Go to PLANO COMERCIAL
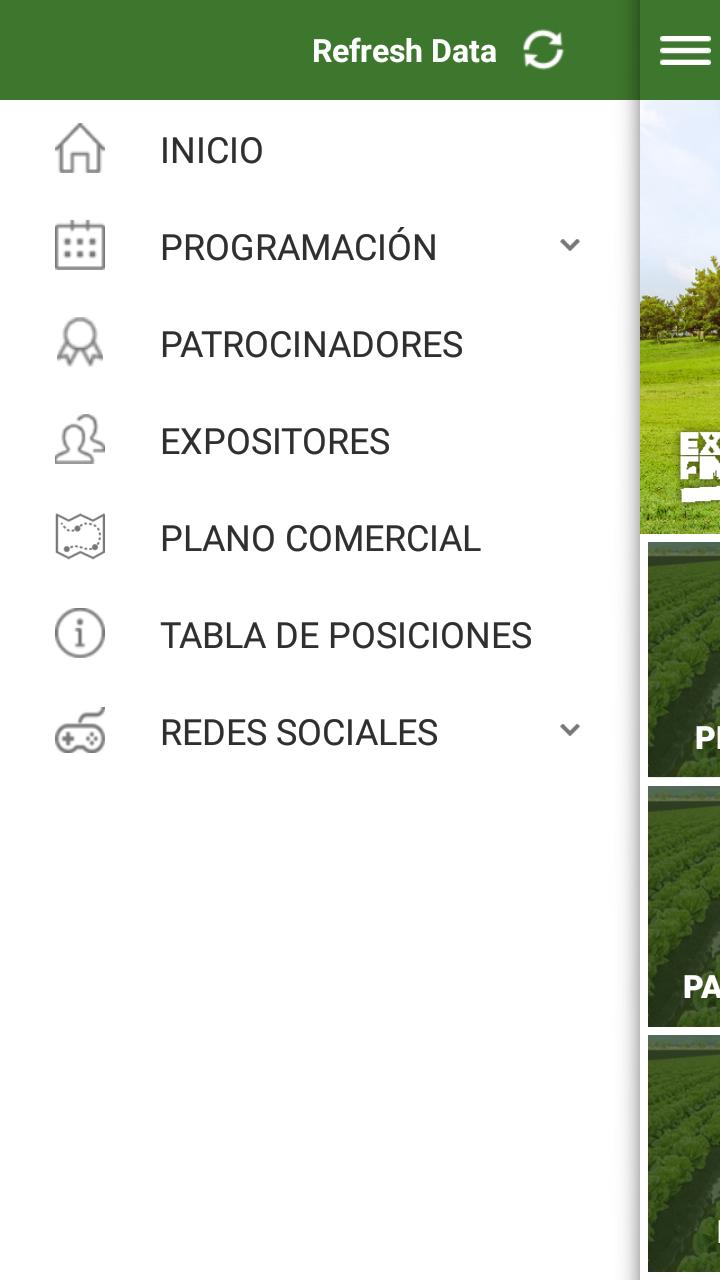720x1280 pixels. (x=319, y=538)
